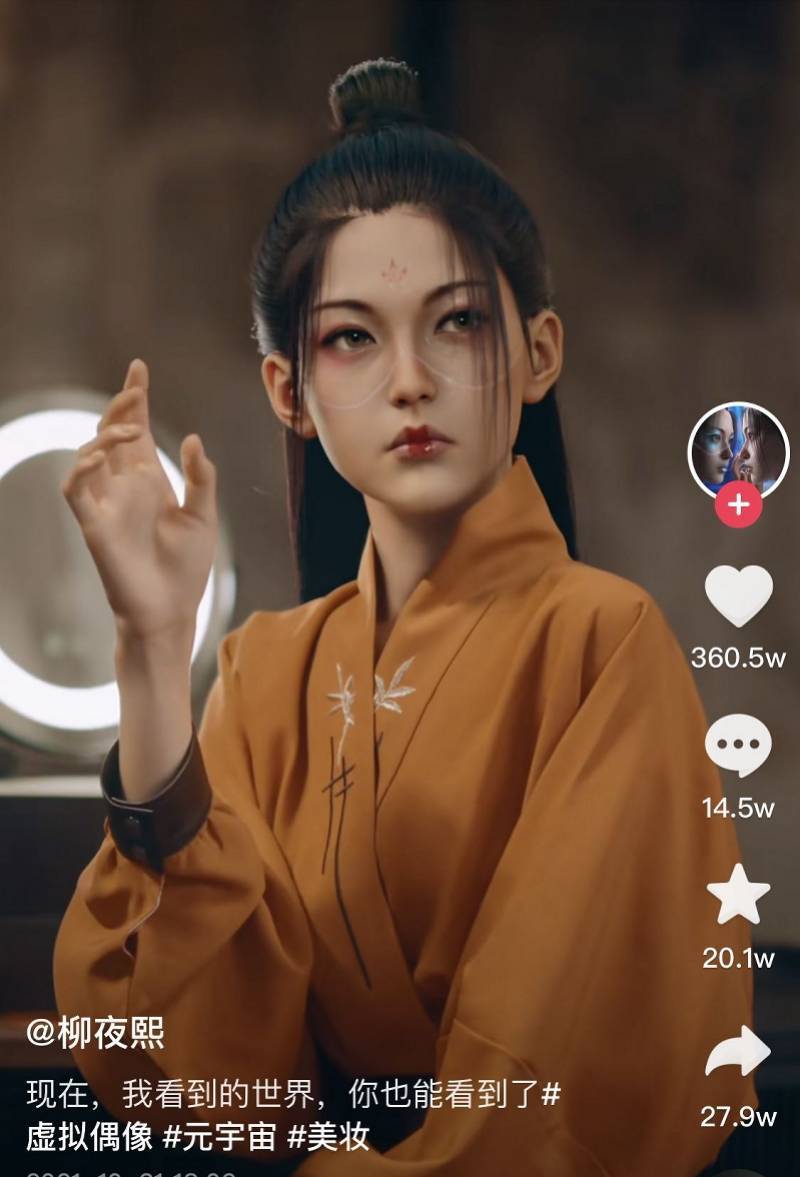Like this video with the heart icon

(x=738, y=596)
